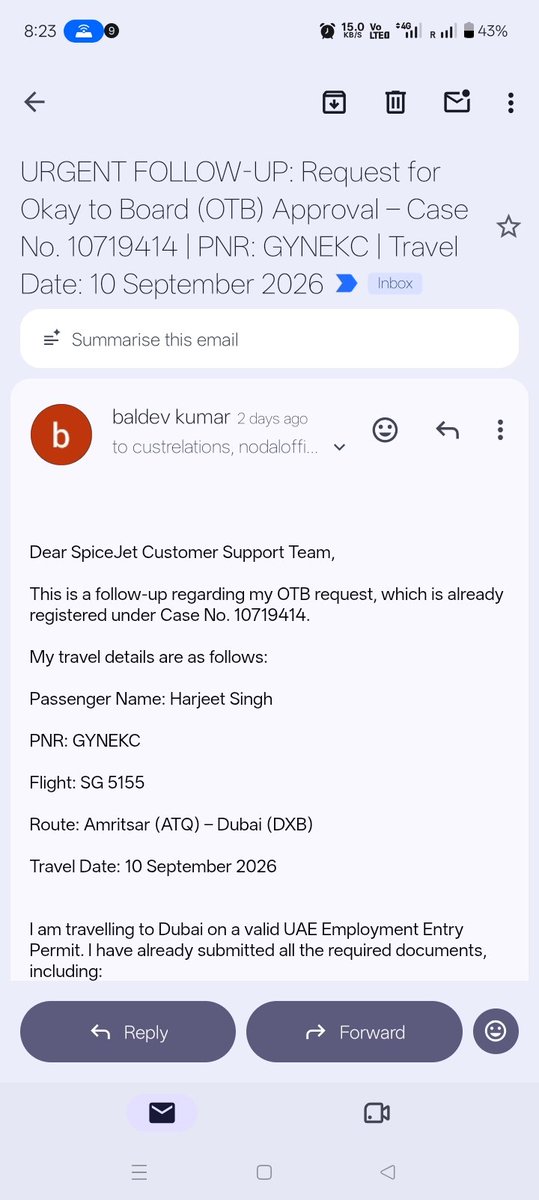
Task: Forward this email
Action: tap(354, 1032)
